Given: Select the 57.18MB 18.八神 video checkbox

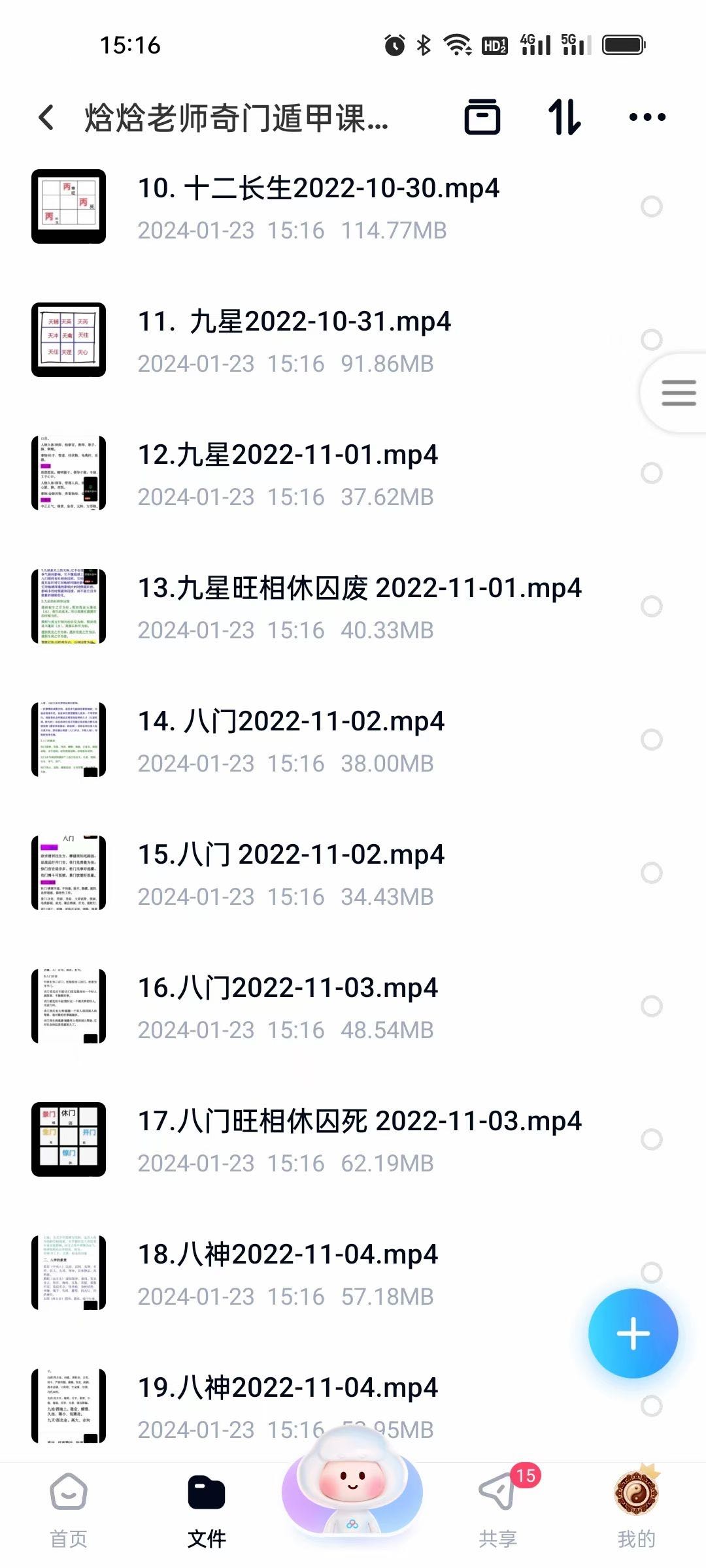Looking at the screenshot, I should [x=651, y=1271].
